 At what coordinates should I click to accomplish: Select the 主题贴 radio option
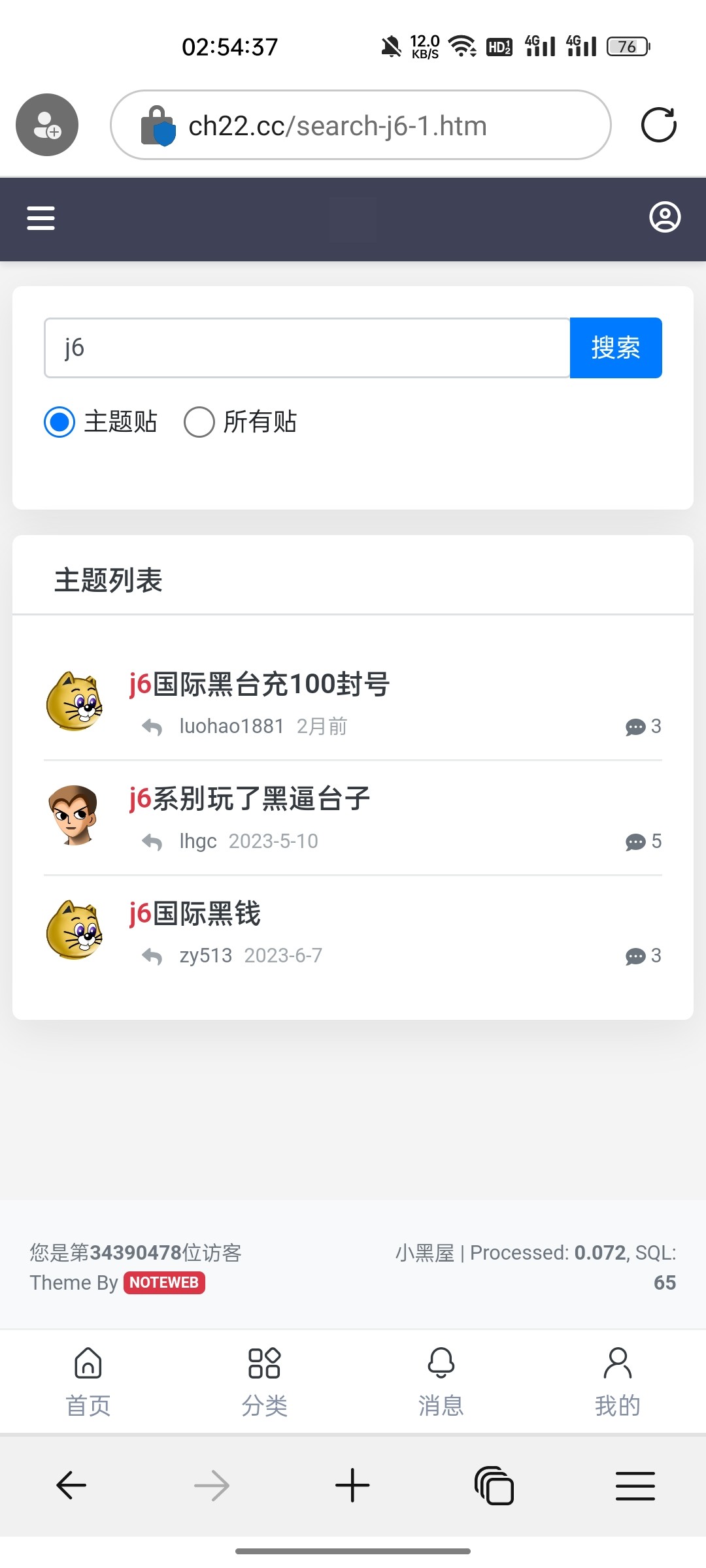(60, 422)
